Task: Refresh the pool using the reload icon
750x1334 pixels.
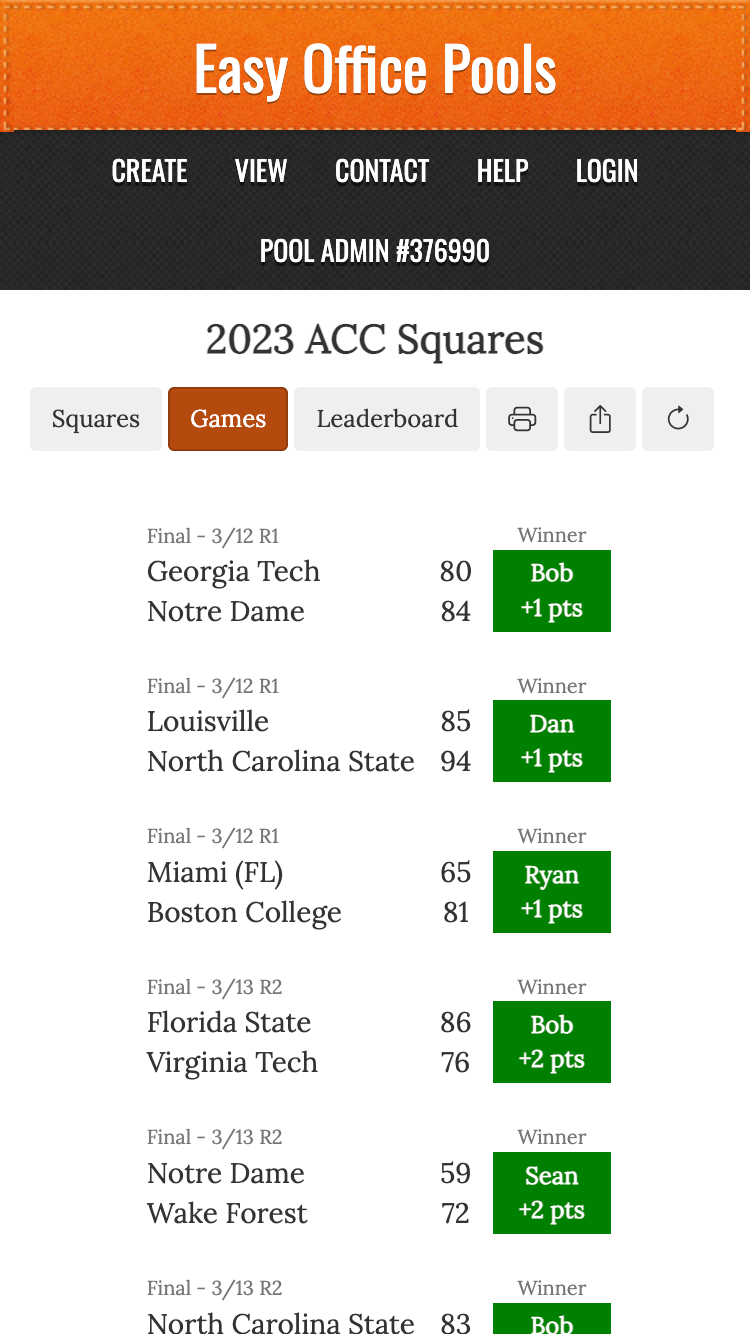Action: coord(678,419)
